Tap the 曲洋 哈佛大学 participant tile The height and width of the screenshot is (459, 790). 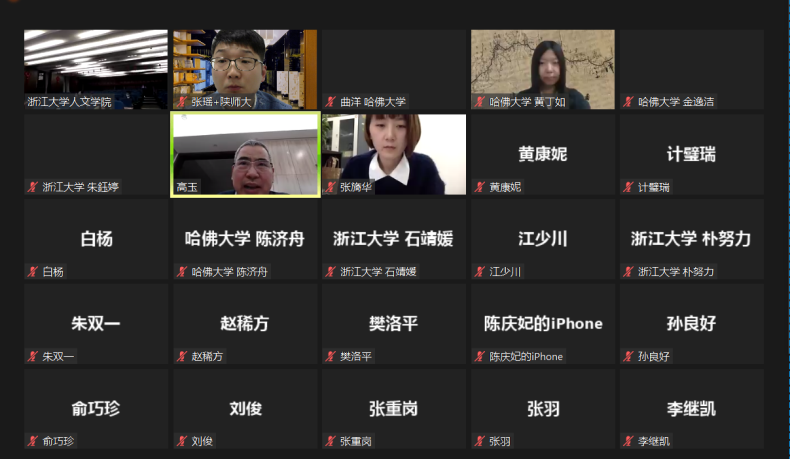point(393,68)
